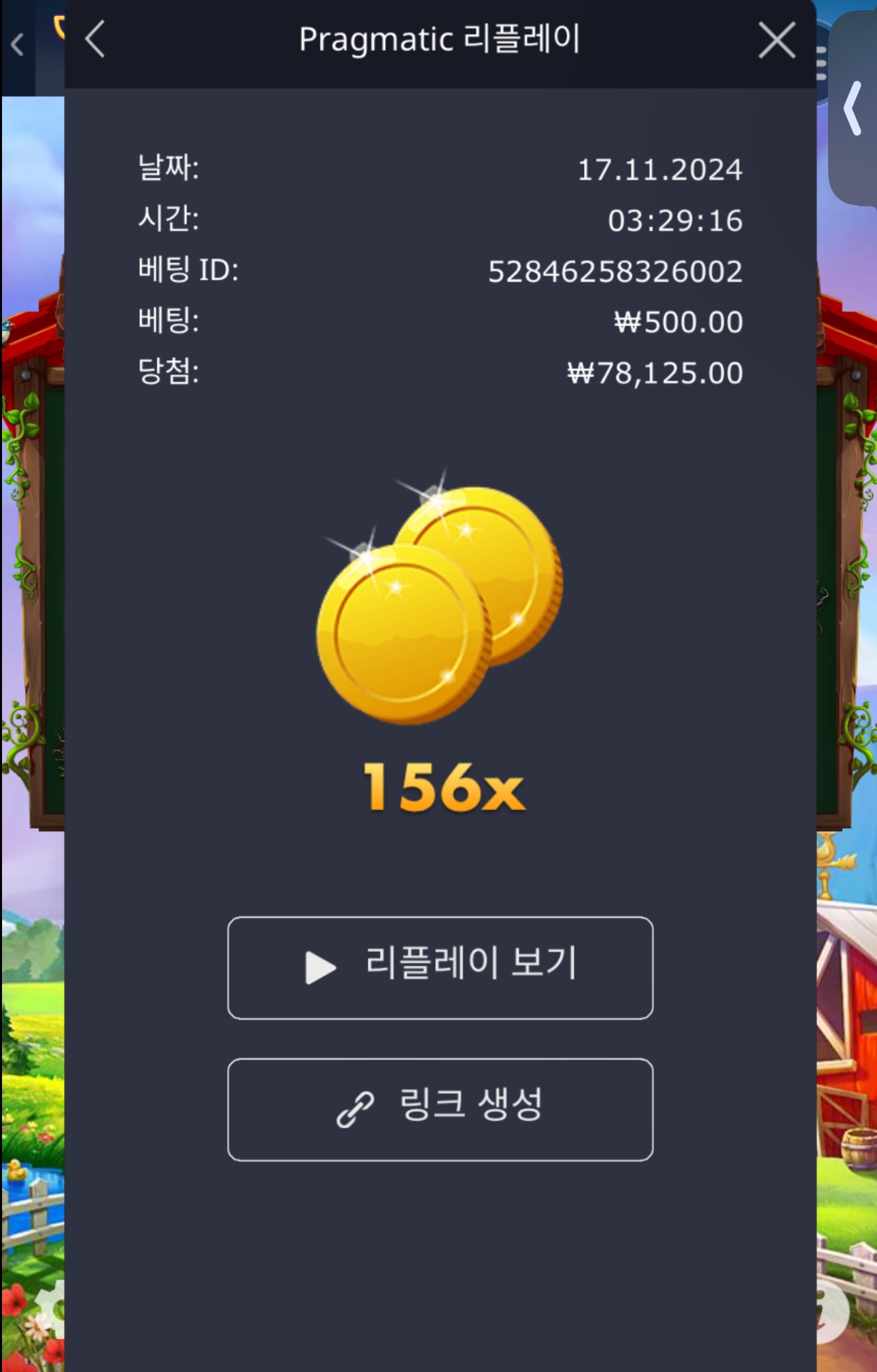Tap the 리플레이 보기 button

tap(440, 968)
